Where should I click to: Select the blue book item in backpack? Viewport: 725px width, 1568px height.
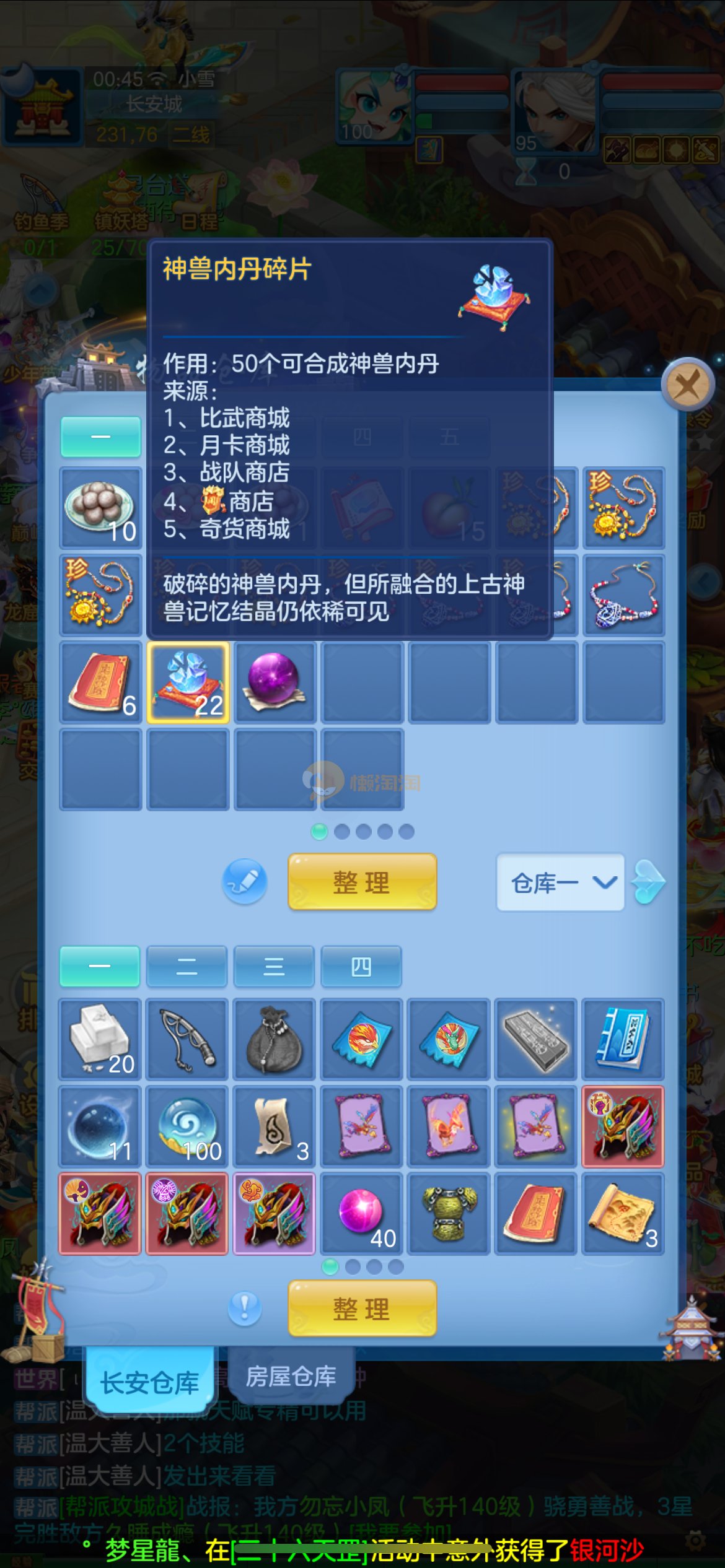(623, 1039)
